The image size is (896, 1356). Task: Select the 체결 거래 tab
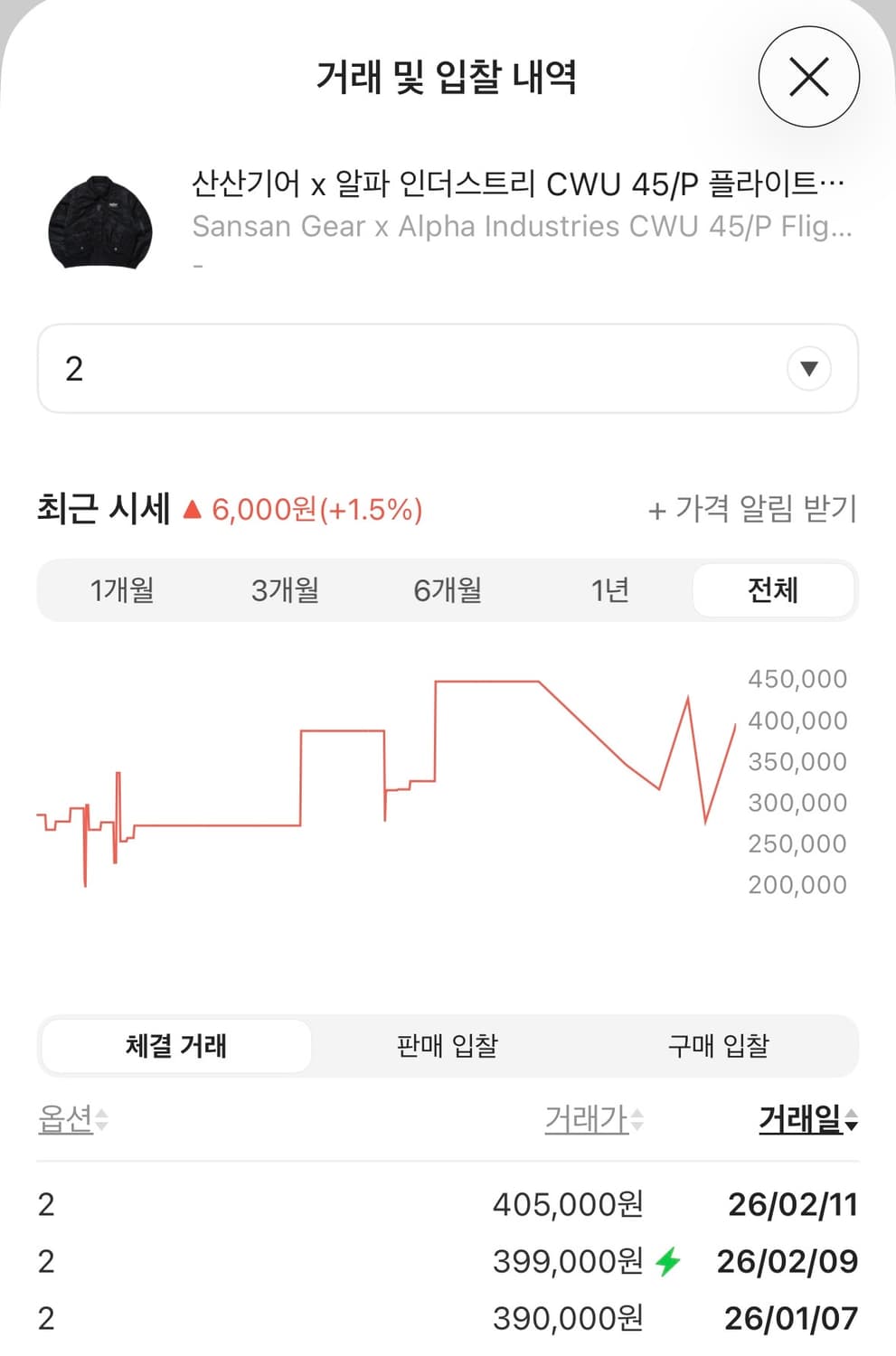point(175,1046)
